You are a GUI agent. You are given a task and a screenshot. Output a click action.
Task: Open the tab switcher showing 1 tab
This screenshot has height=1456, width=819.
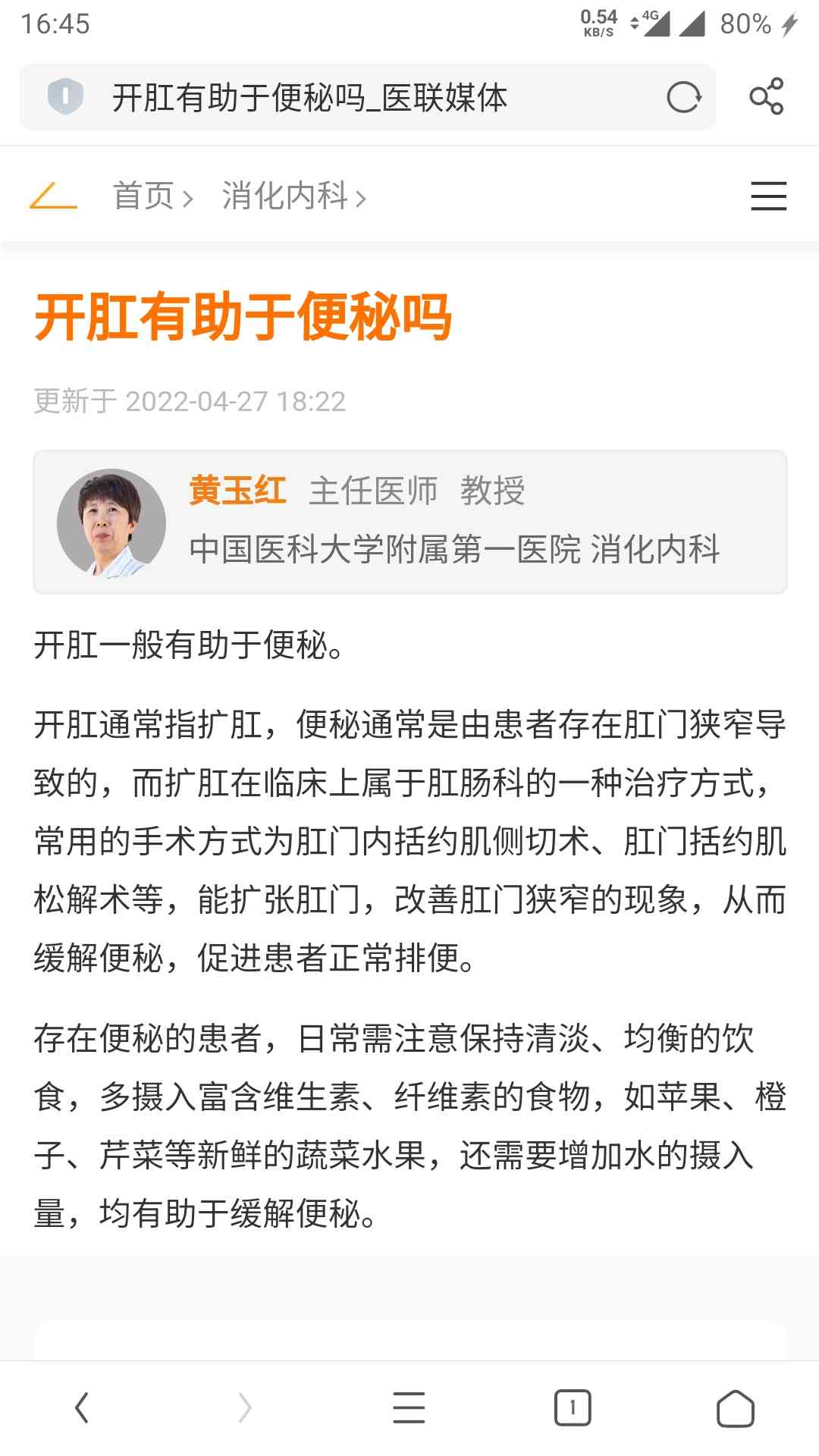pos(573,1407)
